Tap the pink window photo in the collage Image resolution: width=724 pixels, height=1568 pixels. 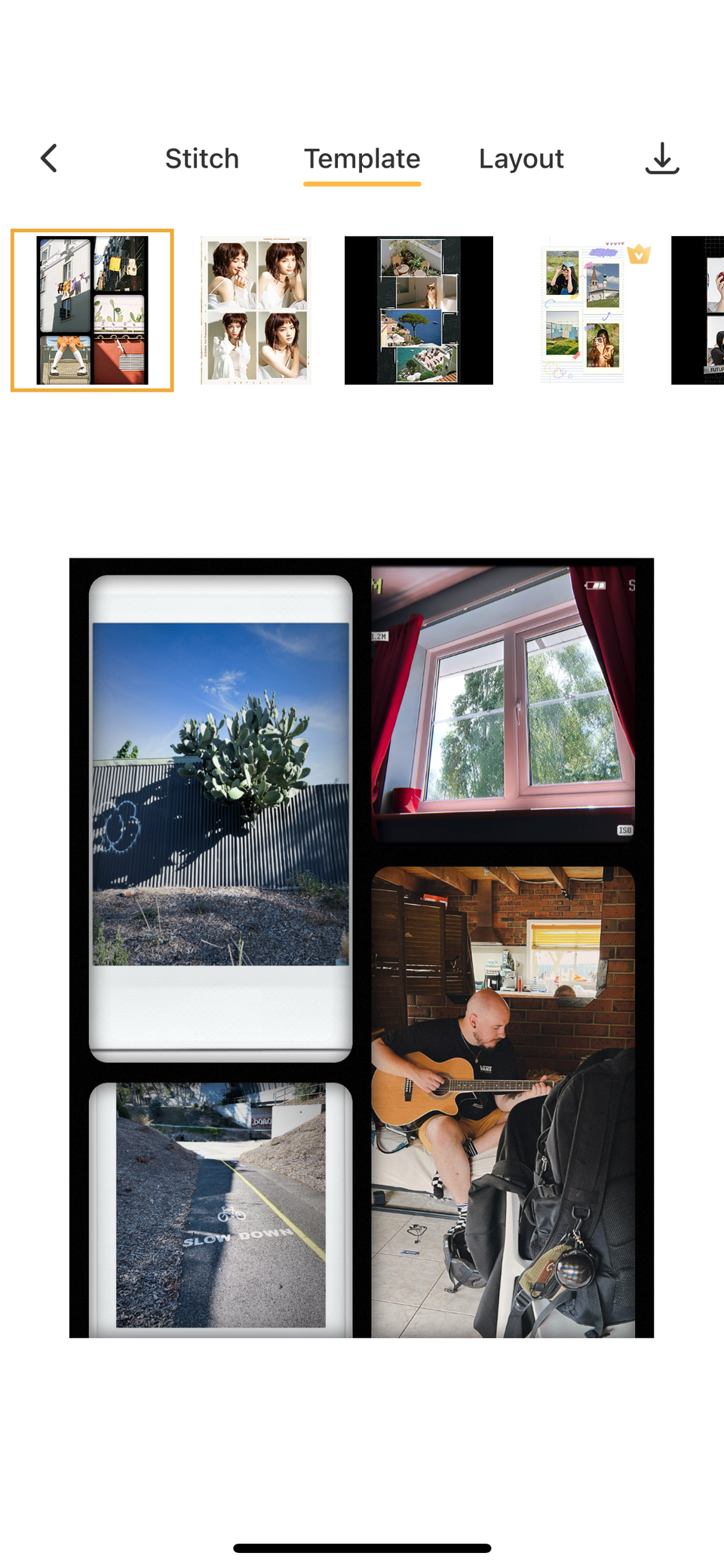pyautogui.click(x=505, y=702)
